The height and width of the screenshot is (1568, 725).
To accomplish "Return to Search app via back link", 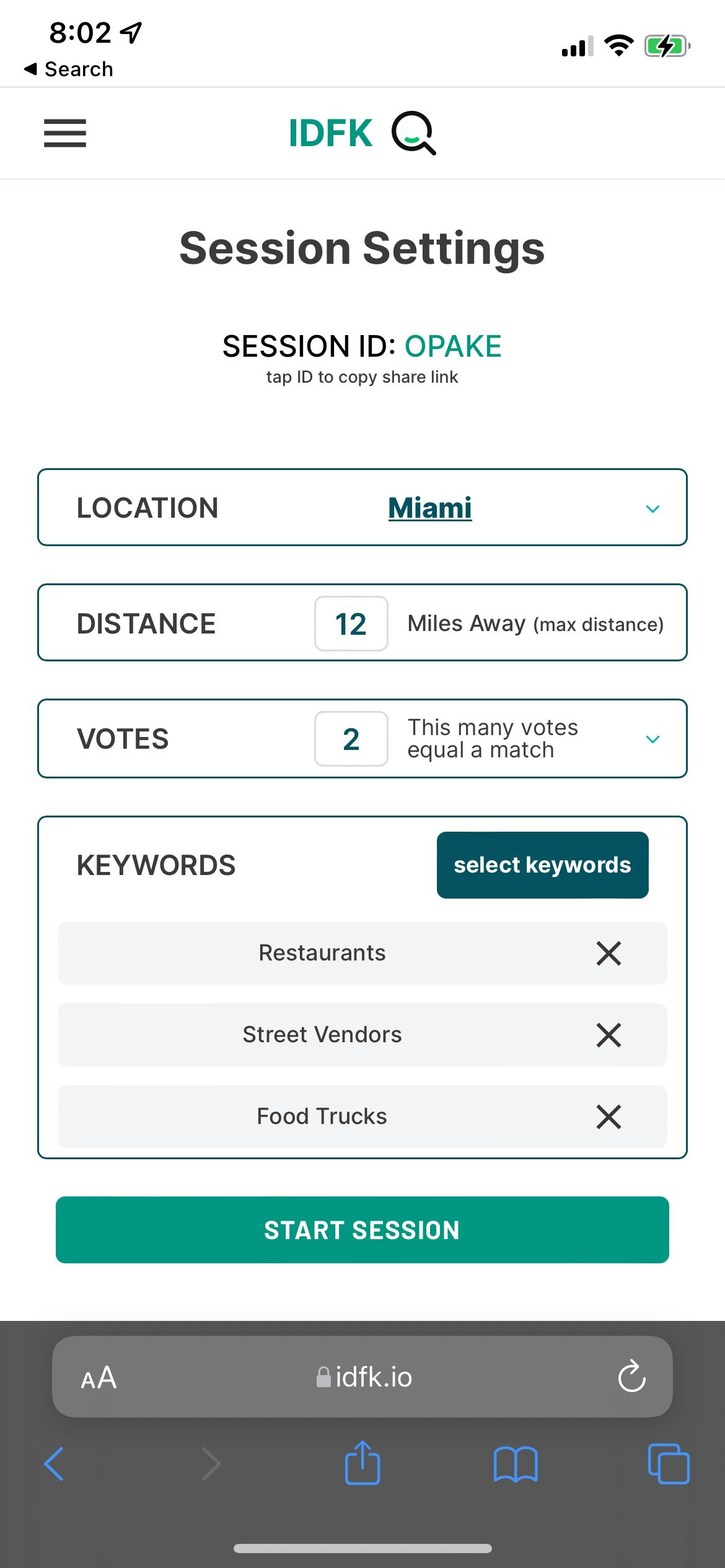I will click(69, 69).
